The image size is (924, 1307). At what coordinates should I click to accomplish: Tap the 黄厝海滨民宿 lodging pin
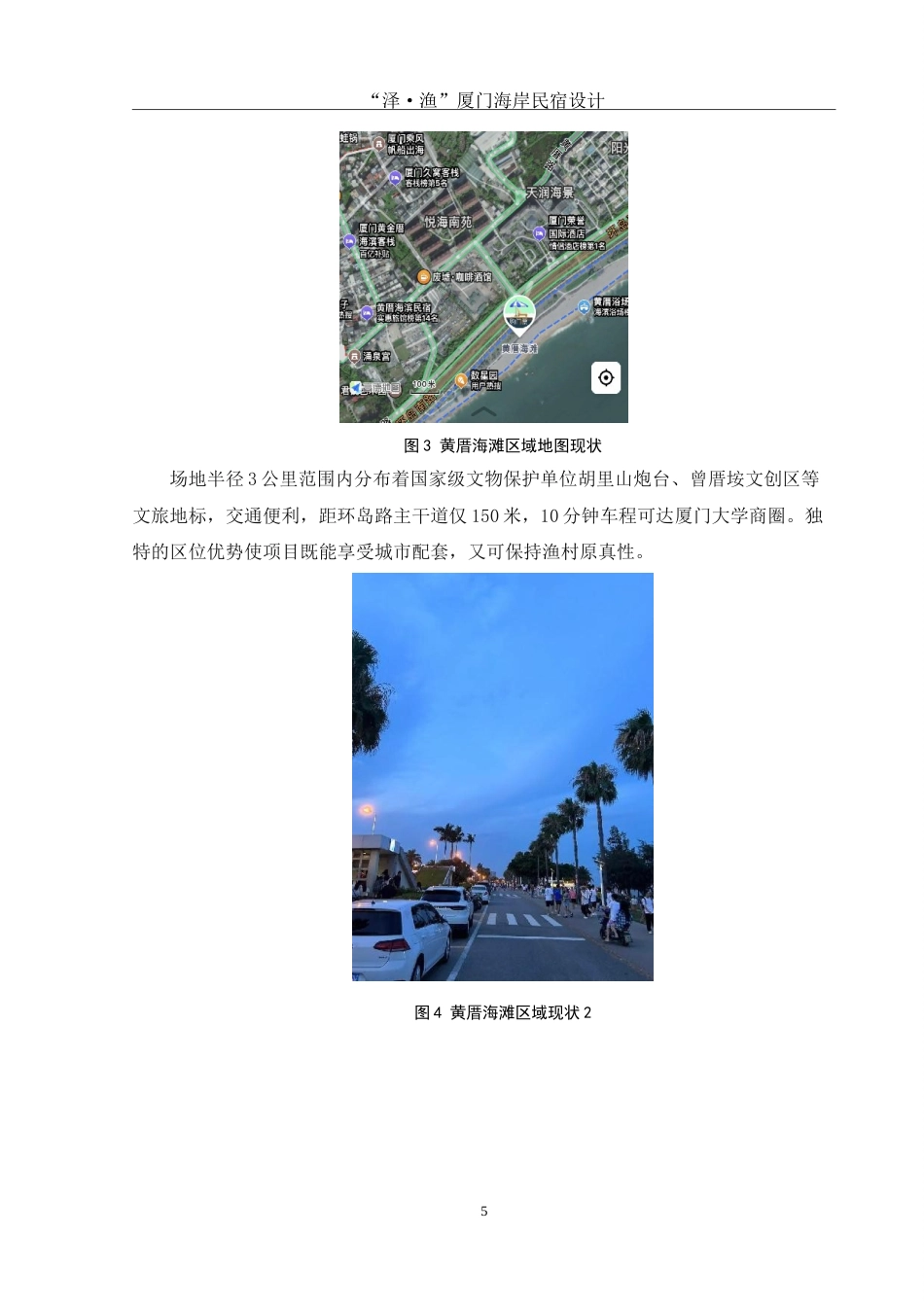pyautogui.click(x=366, y=311)
